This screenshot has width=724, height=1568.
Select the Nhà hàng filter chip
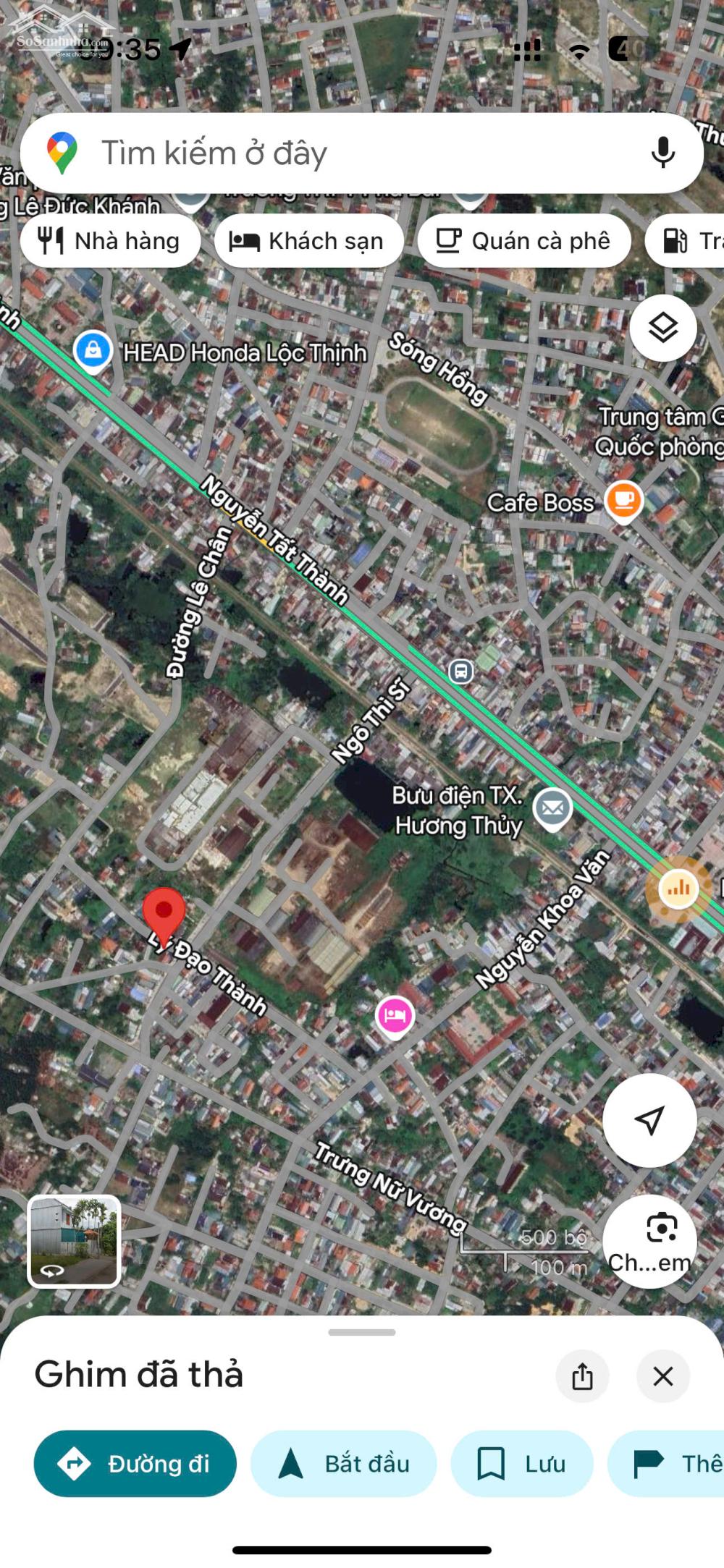pos(111,240)
